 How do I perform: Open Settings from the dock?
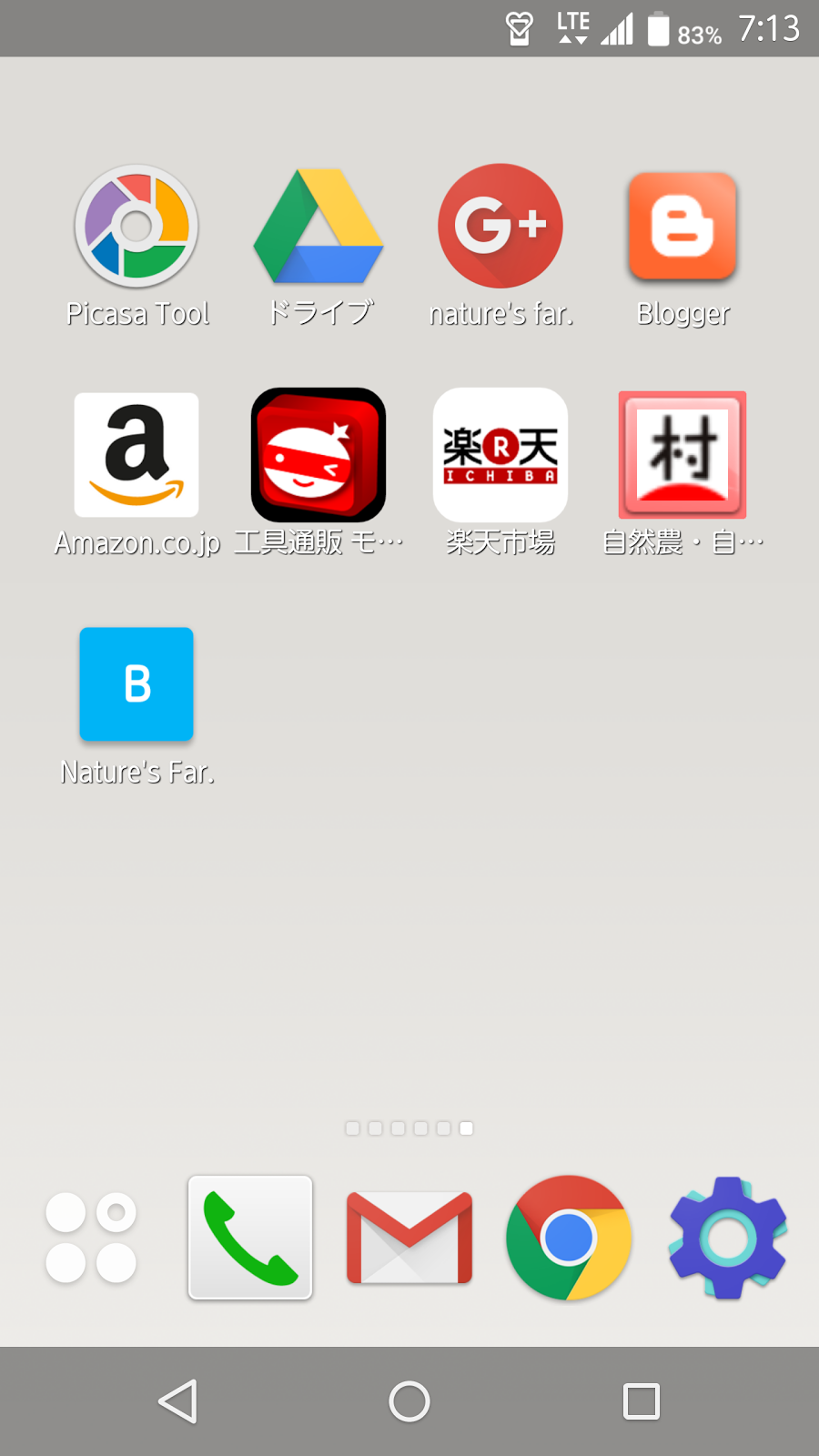click(728, 1238)
